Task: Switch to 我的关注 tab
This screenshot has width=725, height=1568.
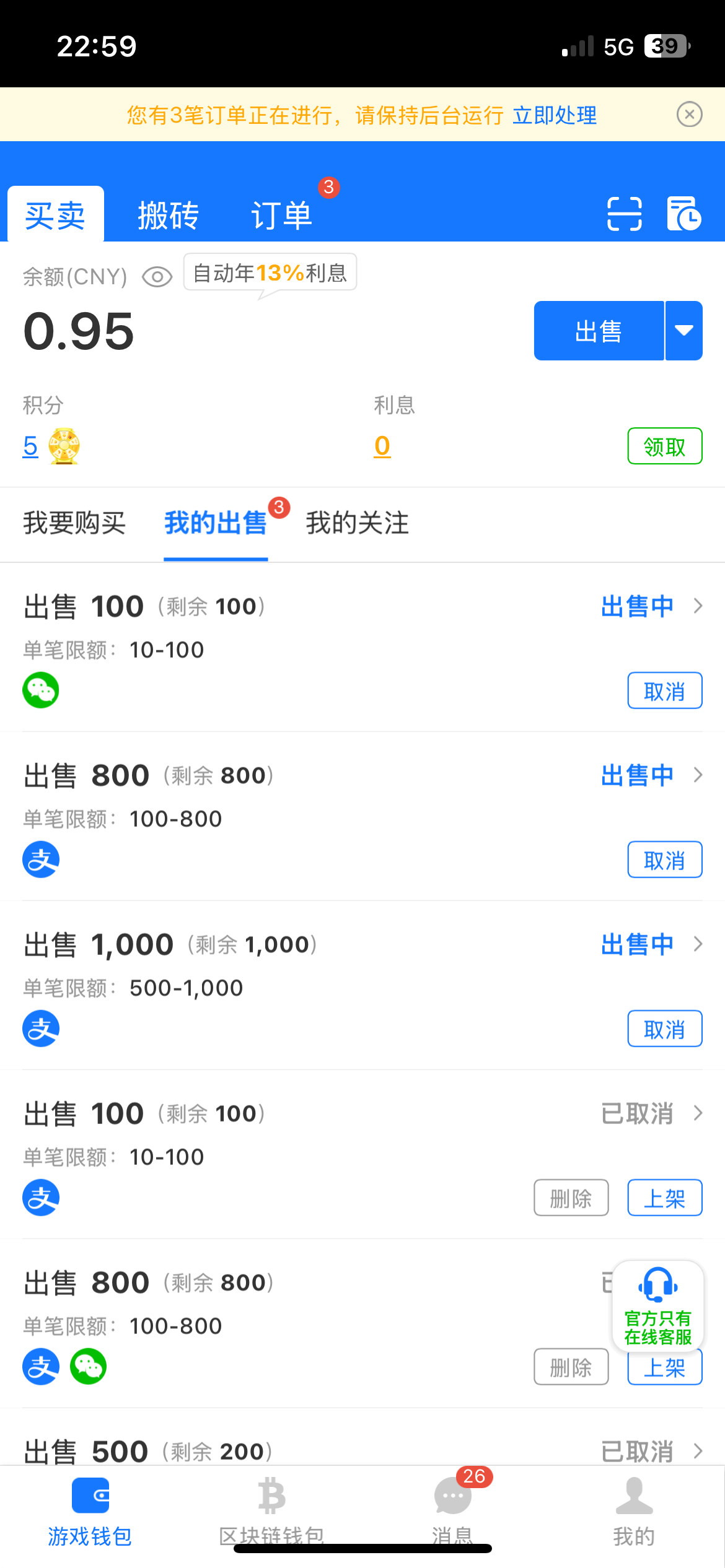Action: click(x=357, y=523)
